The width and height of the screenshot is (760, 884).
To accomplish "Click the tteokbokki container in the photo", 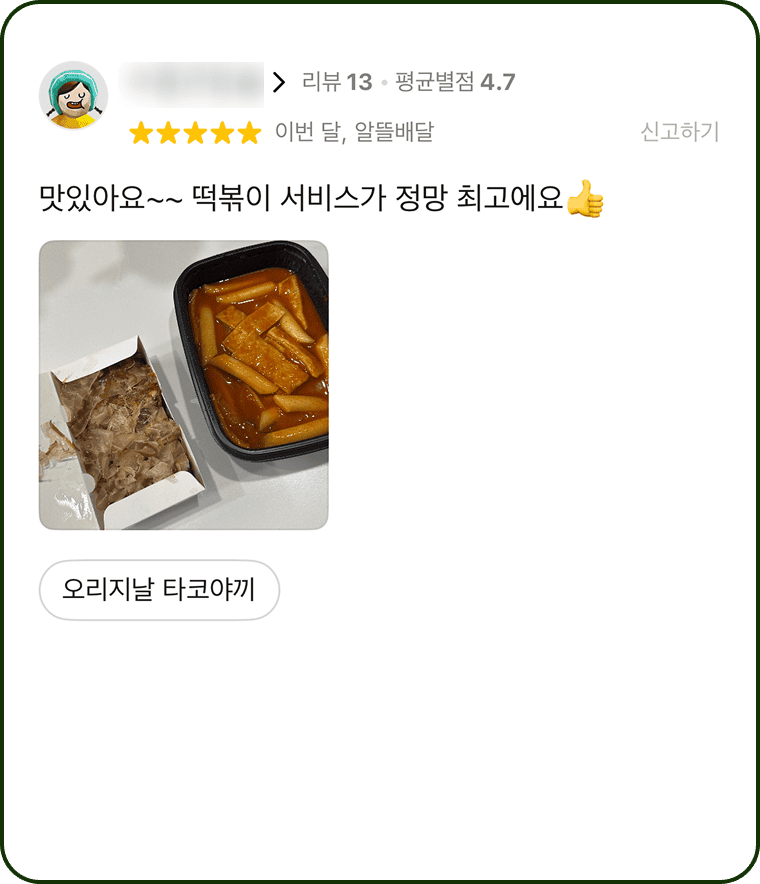I will tap(255, 360).
